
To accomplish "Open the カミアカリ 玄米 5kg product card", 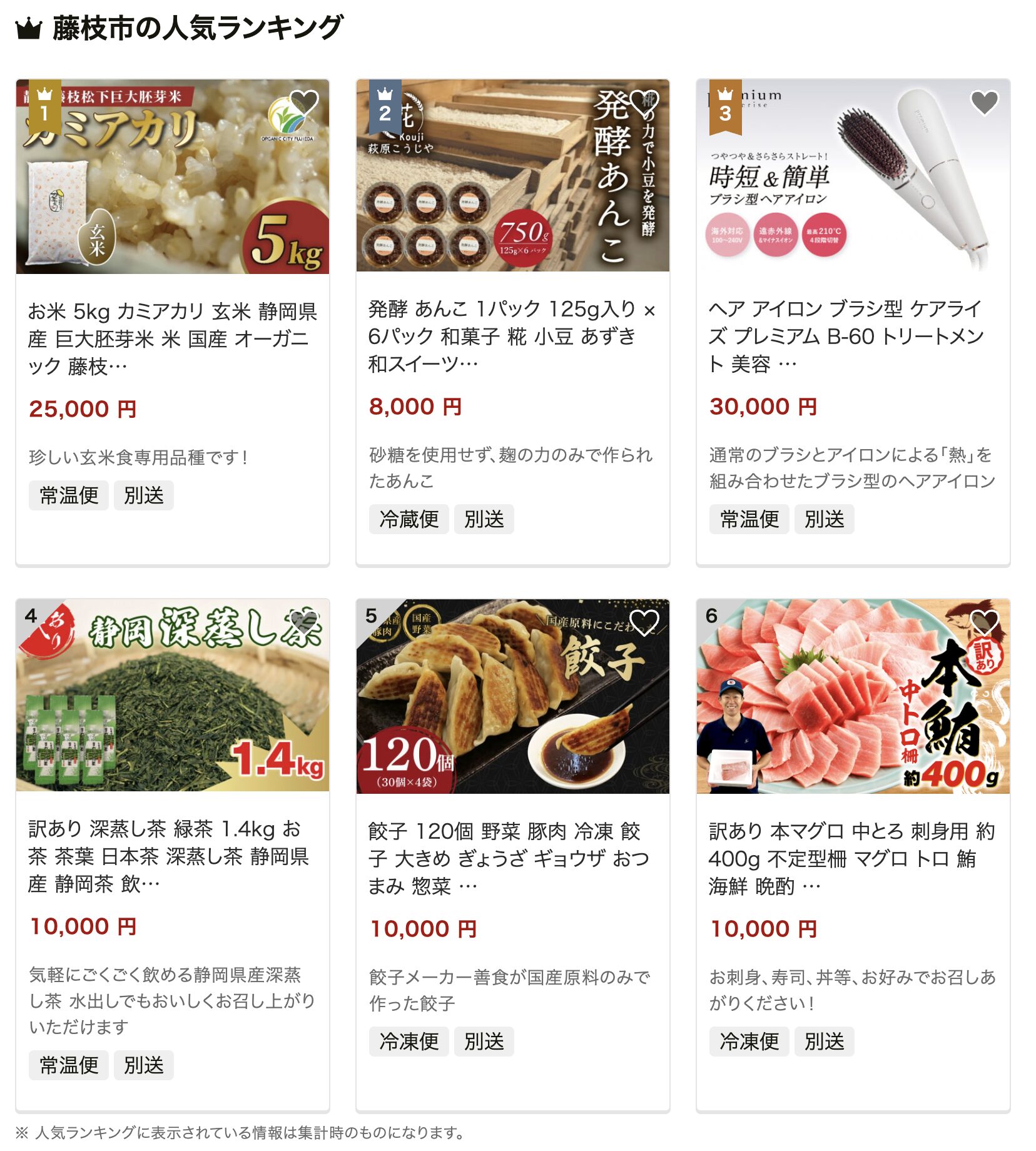I will pos(173,338).
